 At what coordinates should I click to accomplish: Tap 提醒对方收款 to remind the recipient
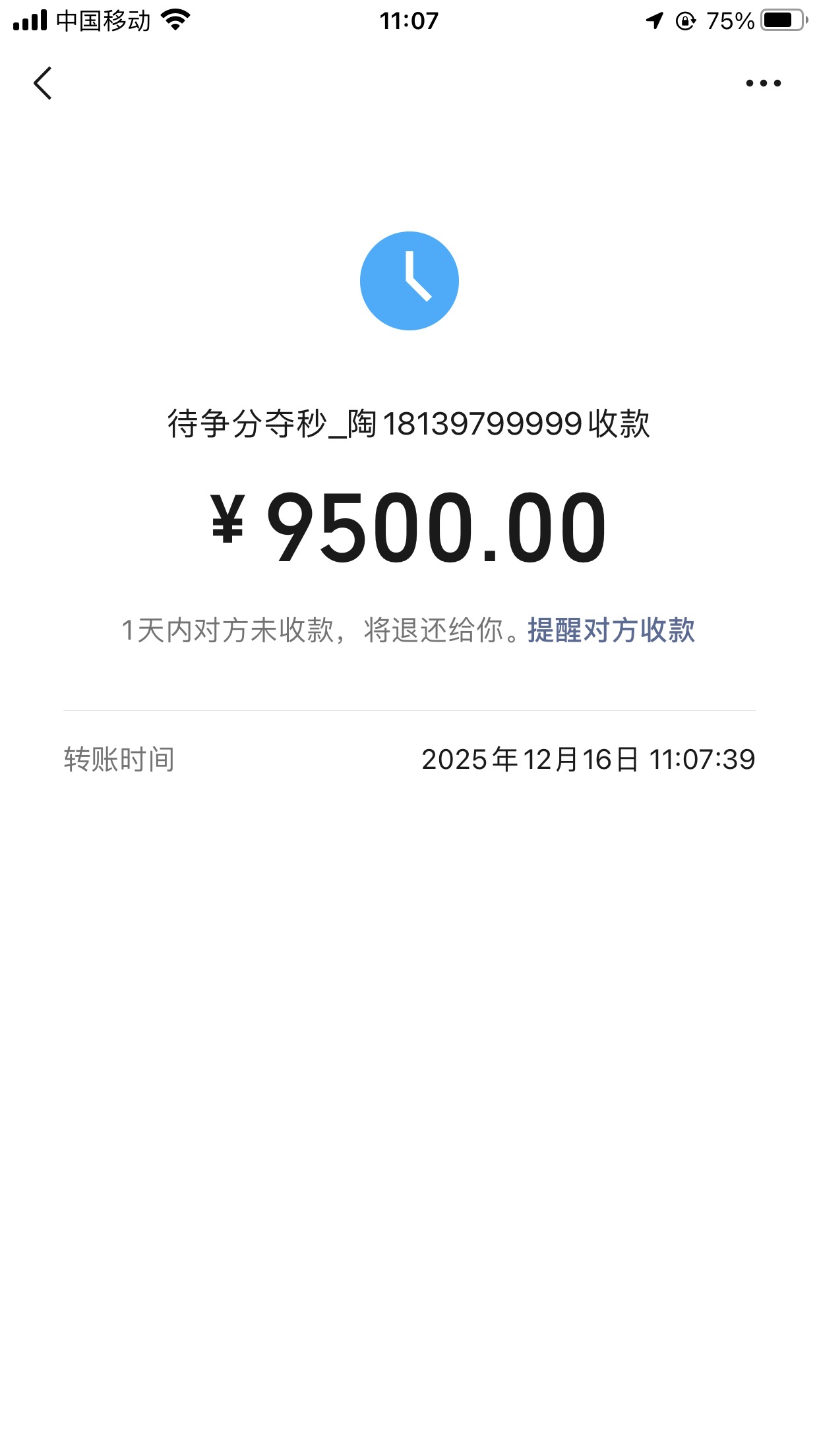pyautogui.click(x=611, y=630)
